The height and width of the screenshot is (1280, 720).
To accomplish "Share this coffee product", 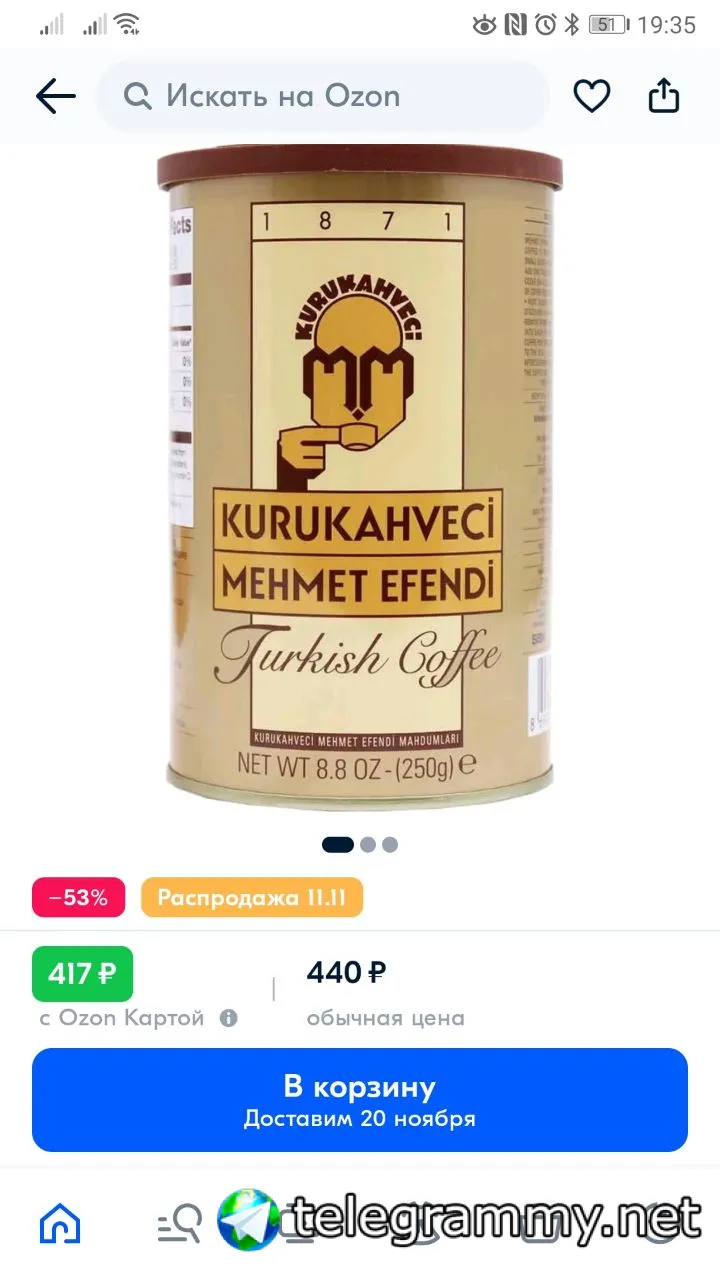I will click(664, 96).
